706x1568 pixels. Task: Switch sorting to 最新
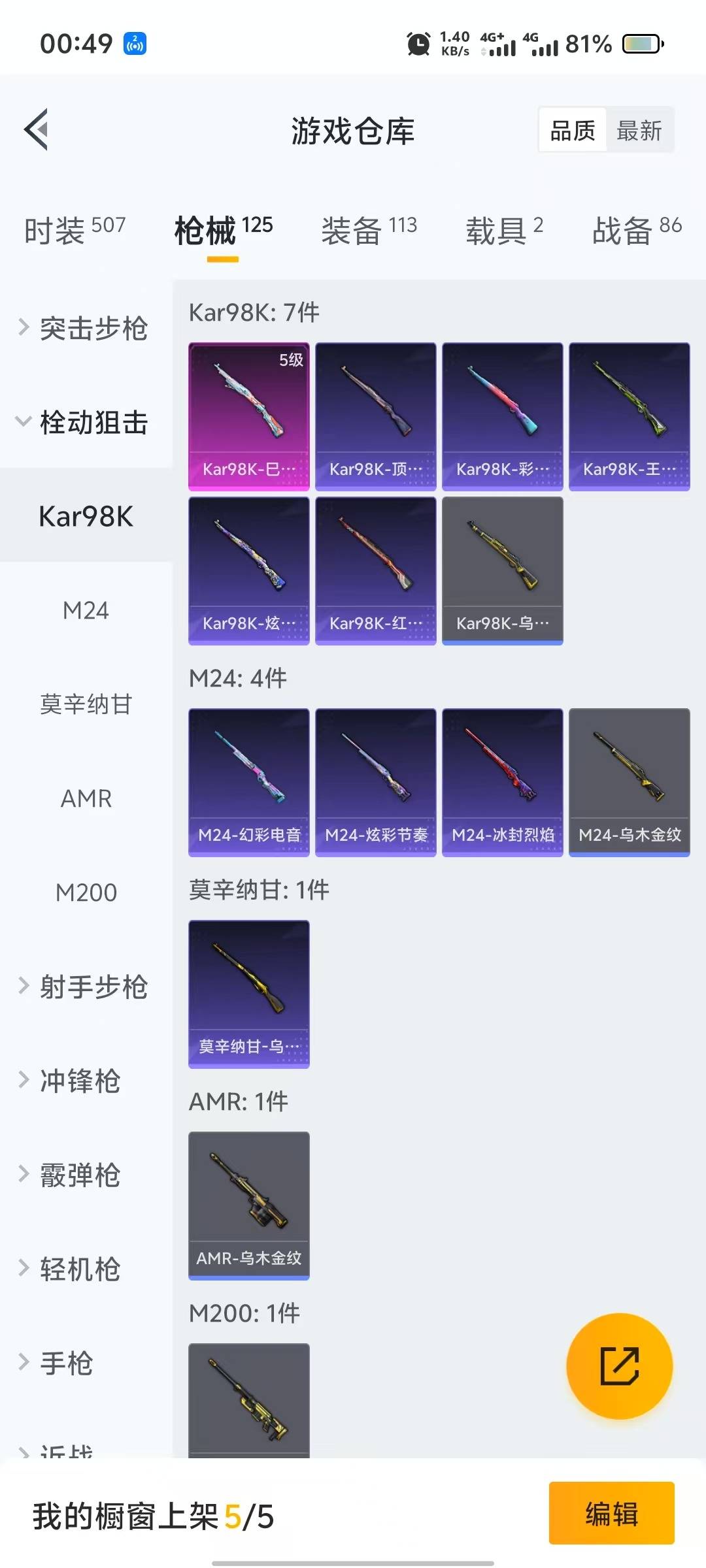pos(639,131)
